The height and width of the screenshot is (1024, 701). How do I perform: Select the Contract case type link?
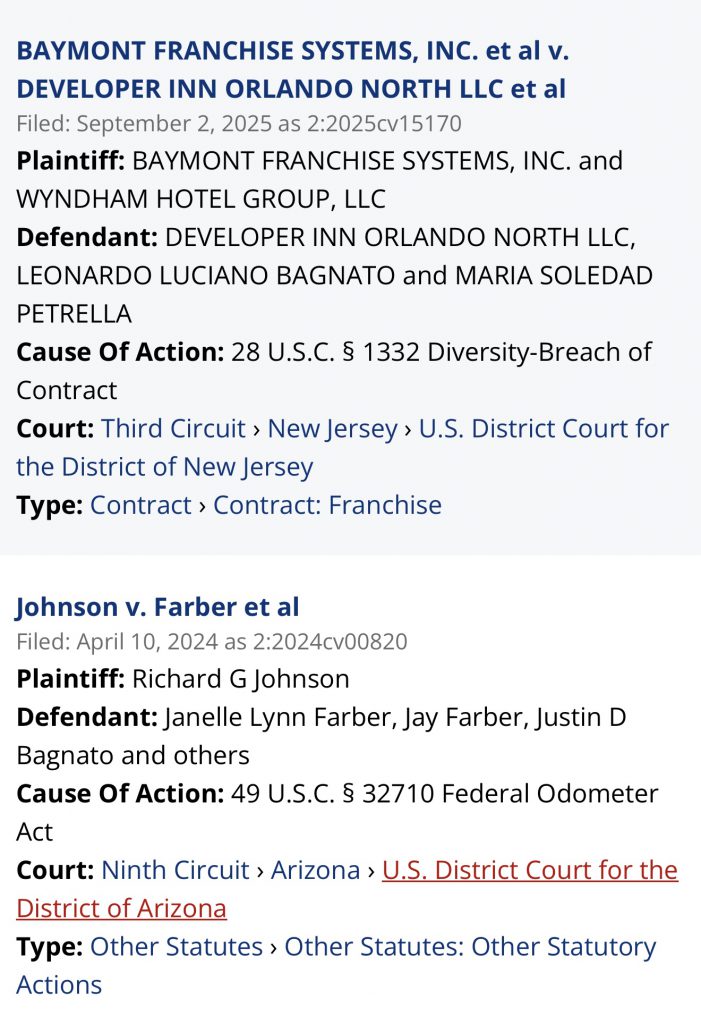[x=140, y=505]
